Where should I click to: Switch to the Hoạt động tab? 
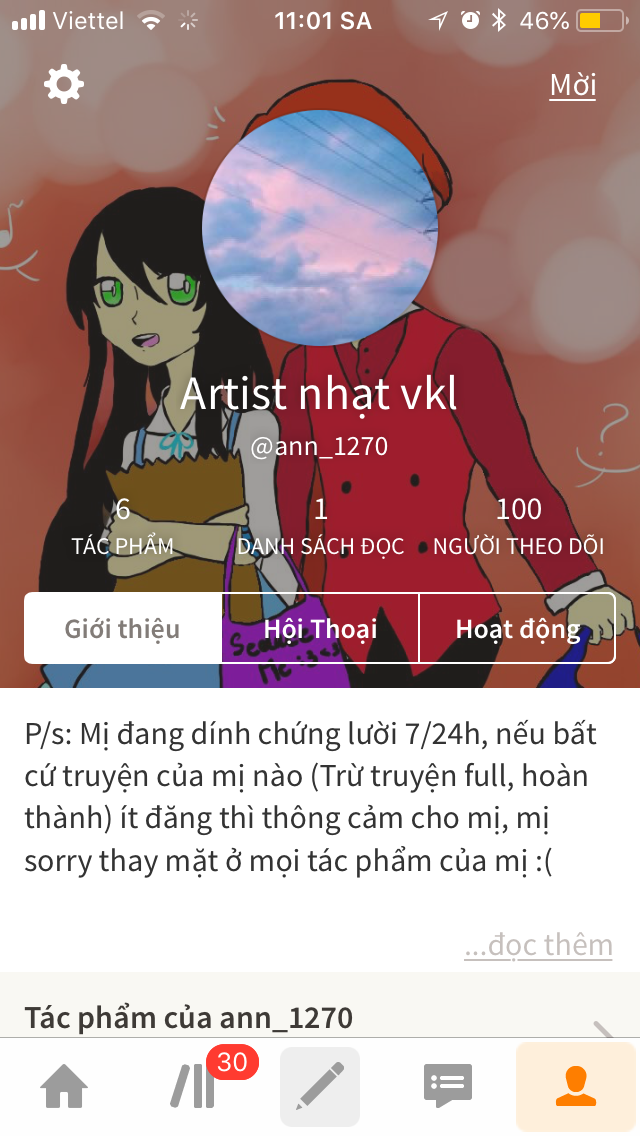517,628
